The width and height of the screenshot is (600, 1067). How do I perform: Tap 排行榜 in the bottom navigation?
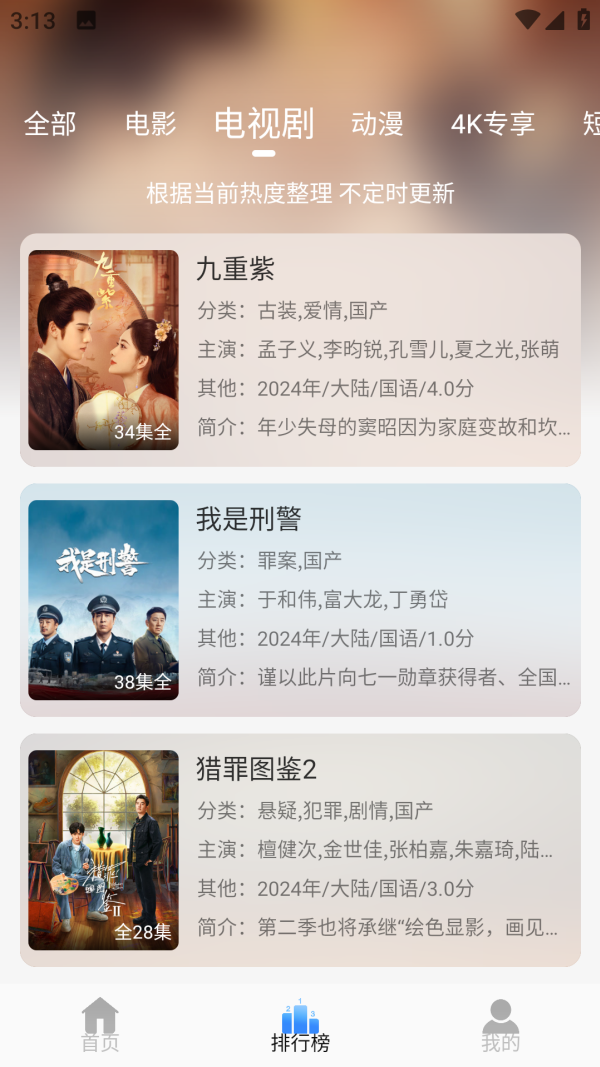click(300, 1025)
